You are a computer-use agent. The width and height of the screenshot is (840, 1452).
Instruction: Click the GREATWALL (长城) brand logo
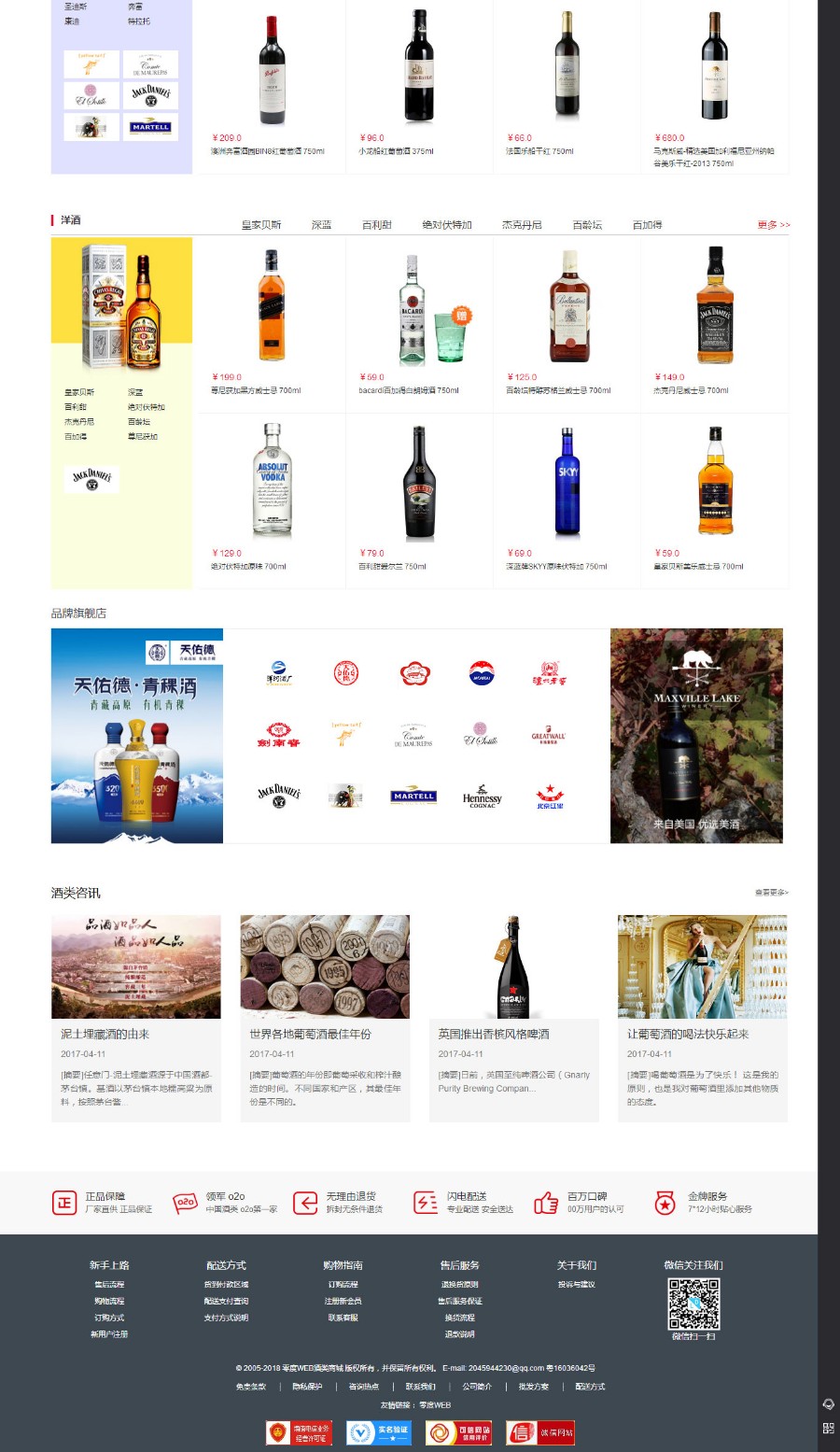point(551,736)
